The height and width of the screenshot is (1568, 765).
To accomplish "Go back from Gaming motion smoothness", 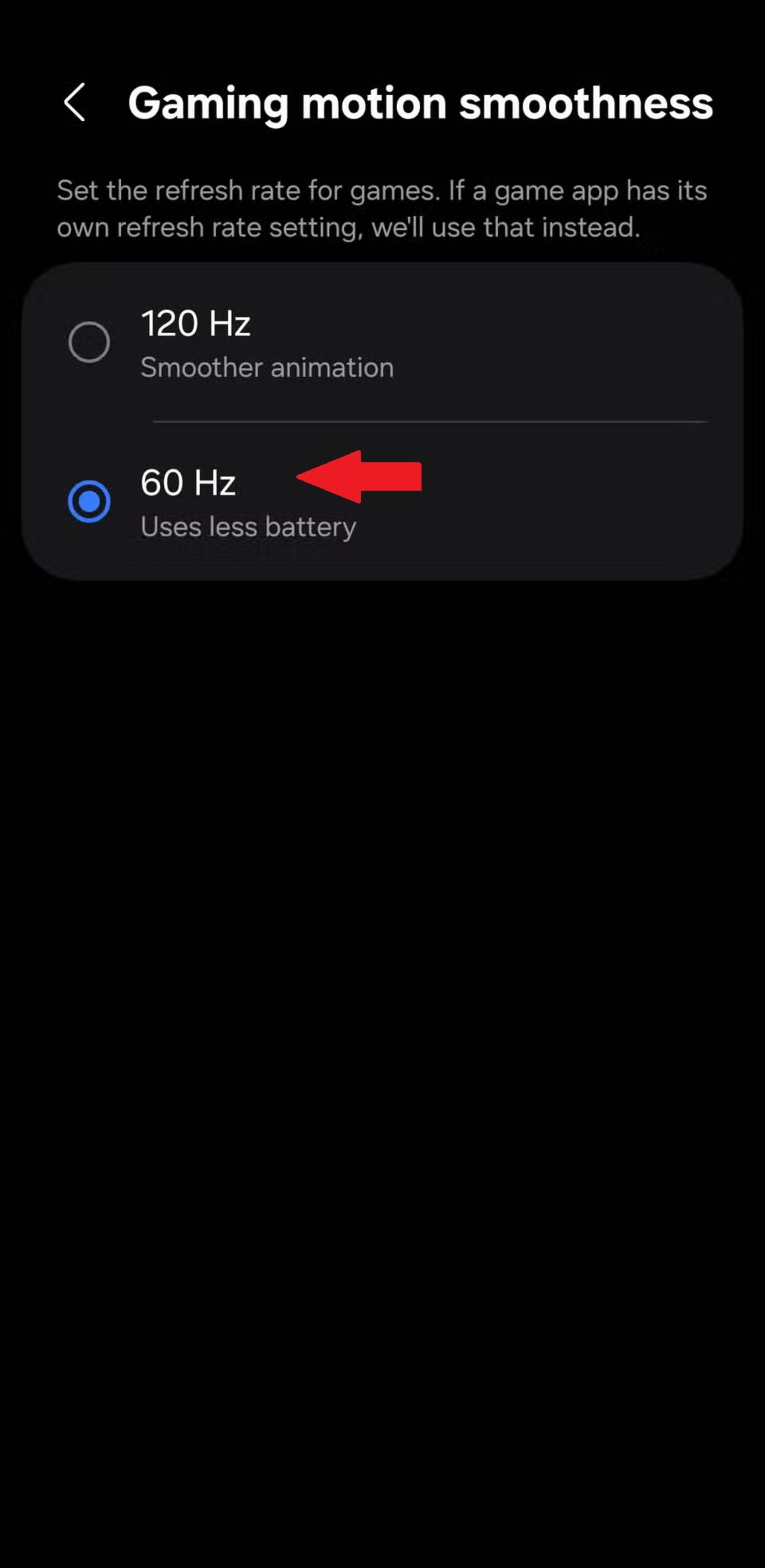I will [75, 102].
